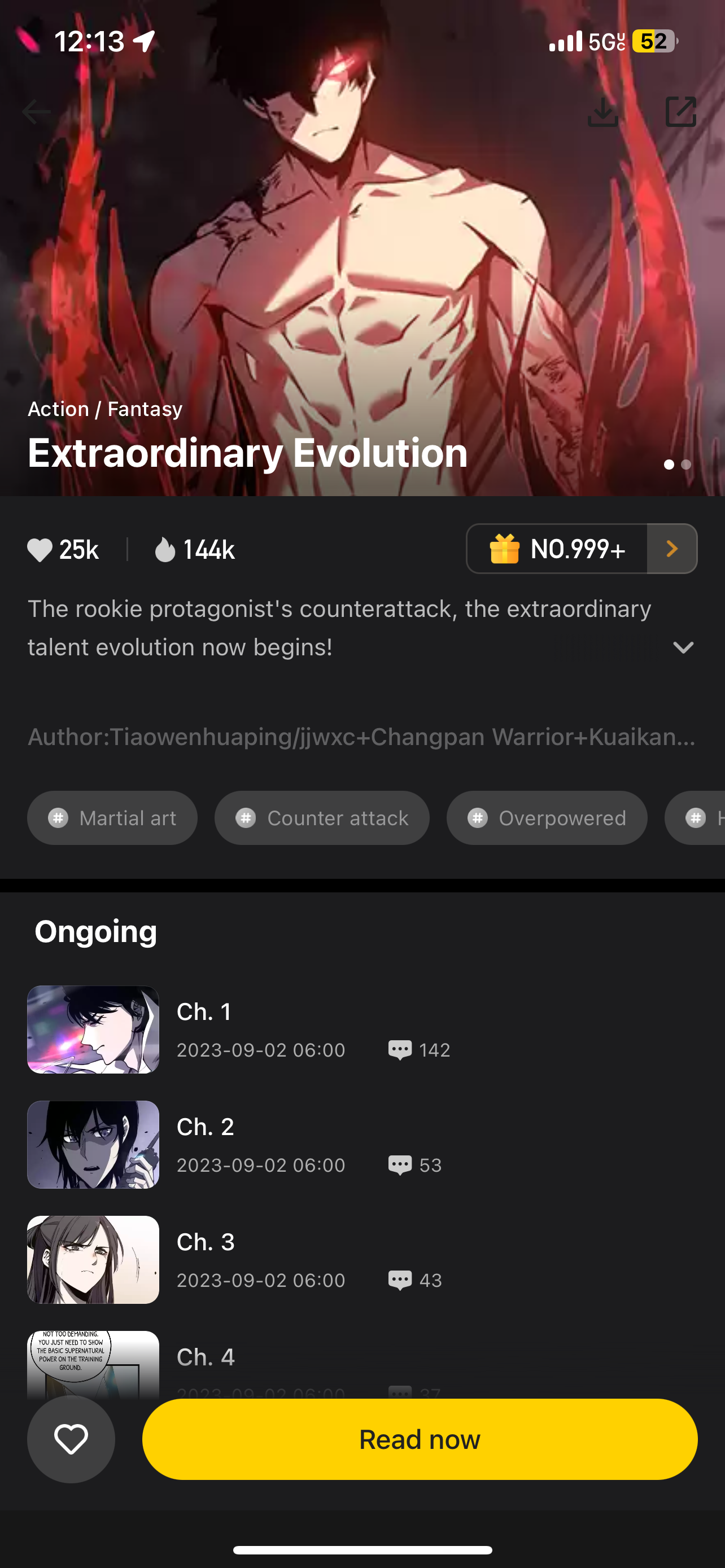This screenshot has height=1568, width=725.
Task: Select the Overpowered tag pill
Action: coord(546,817)
